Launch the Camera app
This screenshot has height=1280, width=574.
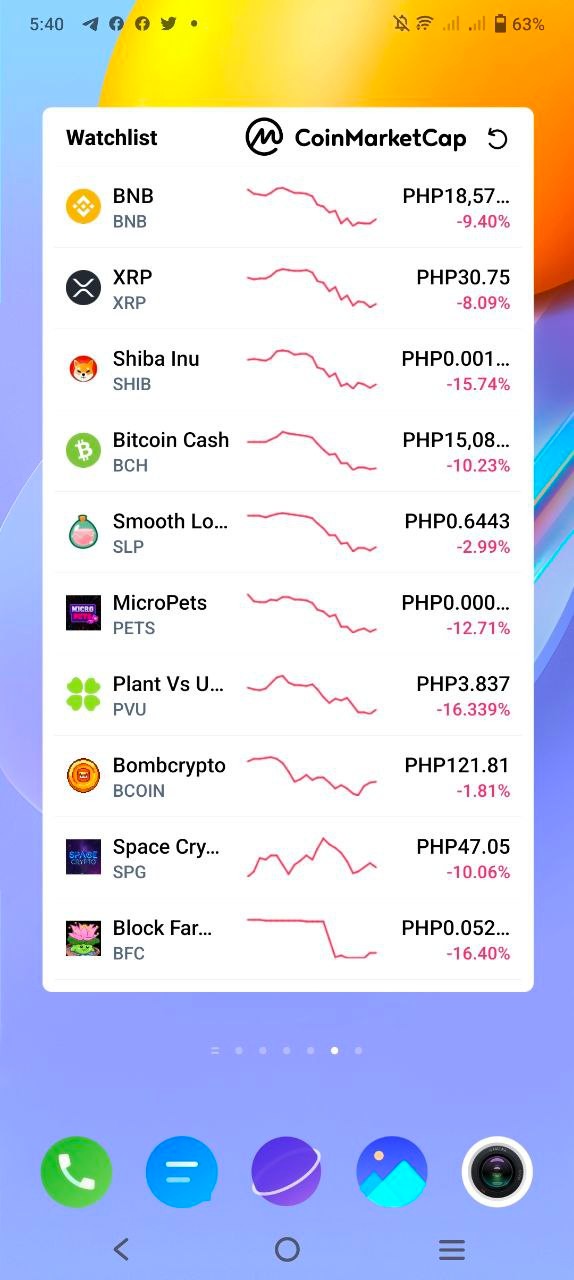click(x=497, y=1172)
